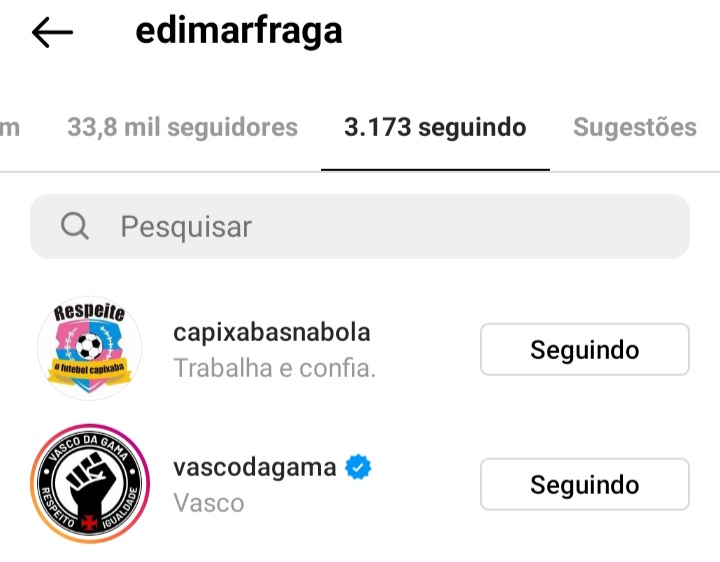
Task: Tap Seguindo button next to vascodagama
Action: (x=584, y=485)
